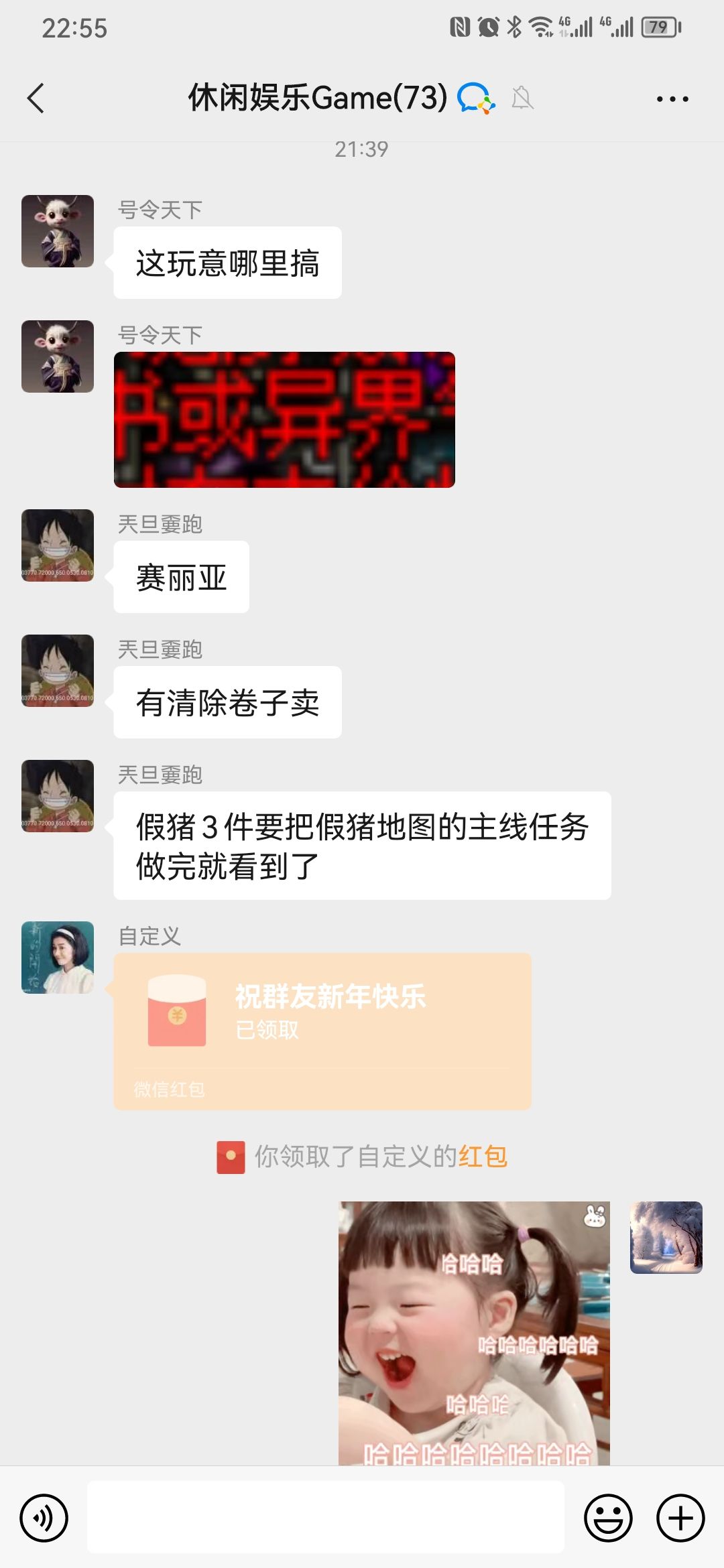Focus the message text field
724x1568 pixels.
pyautogui.click(x=326, y=1517)
